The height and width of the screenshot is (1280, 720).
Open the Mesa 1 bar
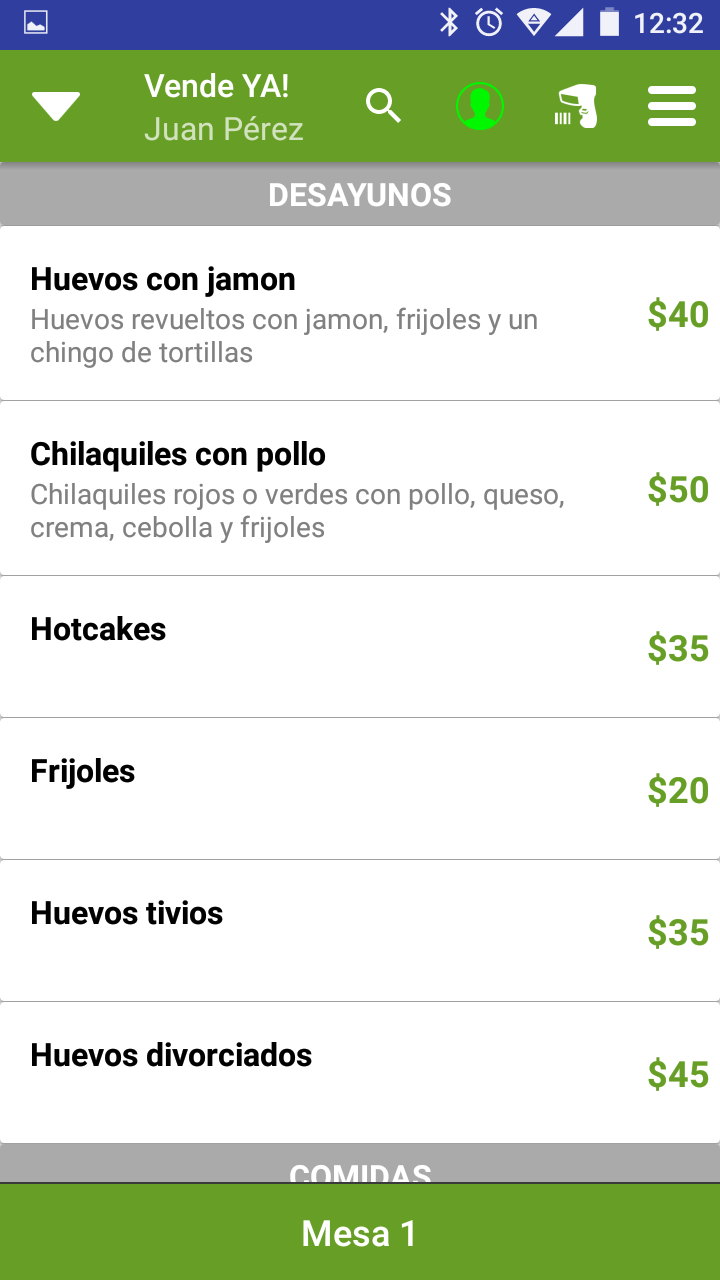click(360, 1232)
